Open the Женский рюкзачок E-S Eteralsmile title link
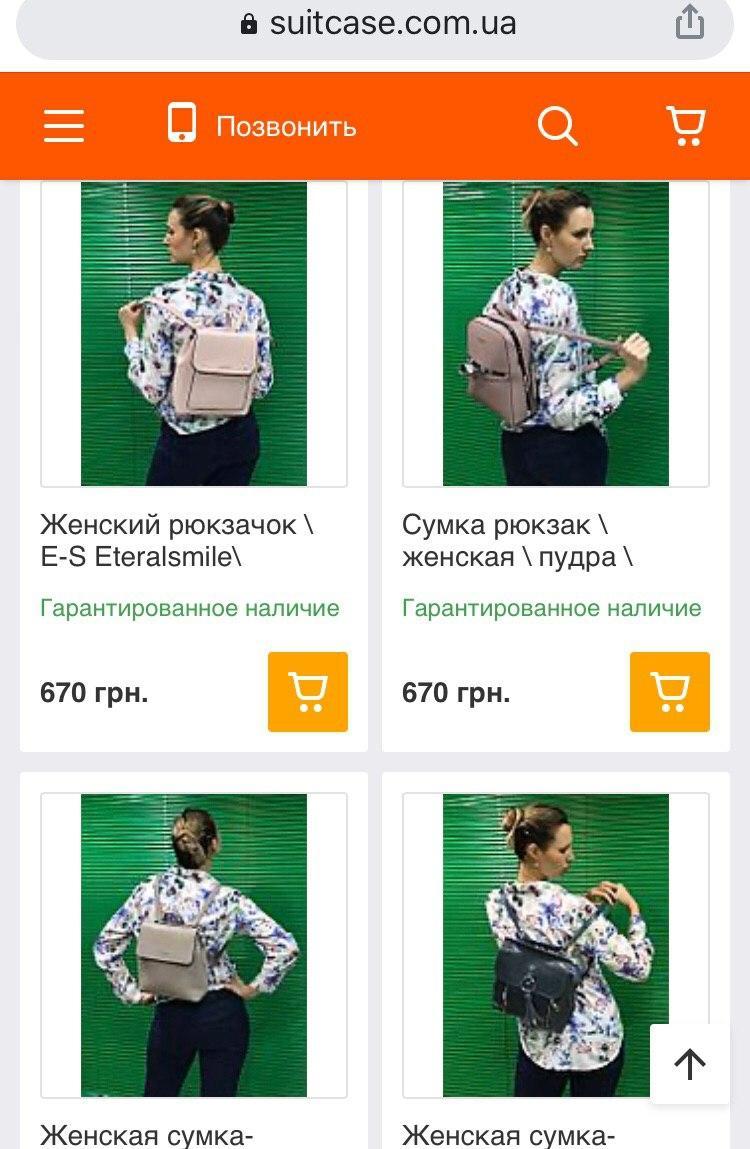This screenshot has height=1149, width=750. 176,540
